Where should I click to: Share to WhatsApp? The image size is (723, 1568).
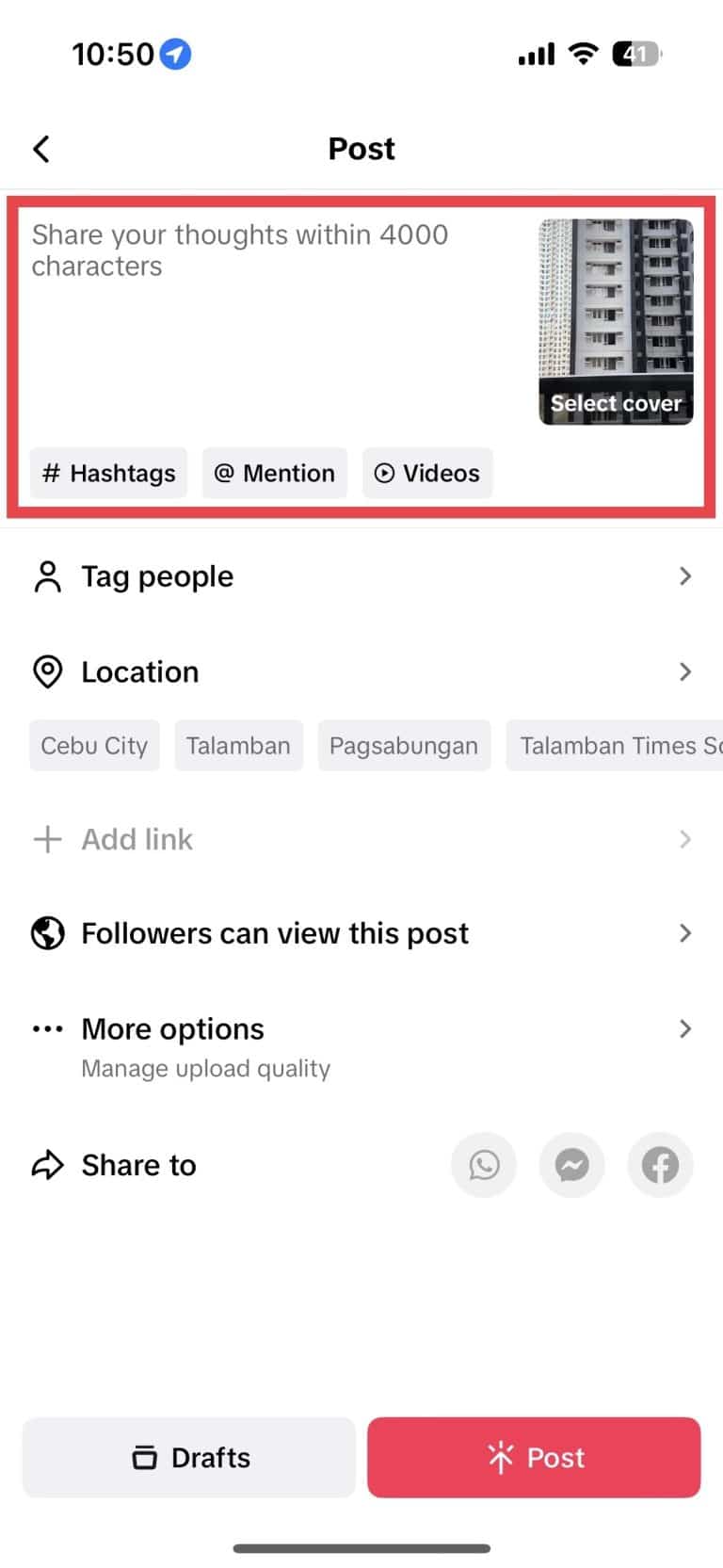point(484,1166)
